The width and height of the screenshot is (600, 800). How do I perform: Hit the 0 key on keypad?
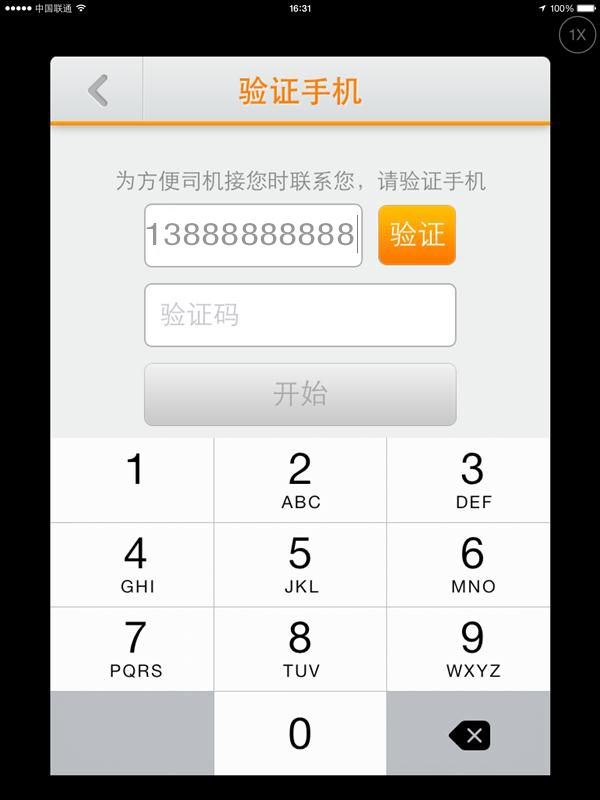coord(300,734)
